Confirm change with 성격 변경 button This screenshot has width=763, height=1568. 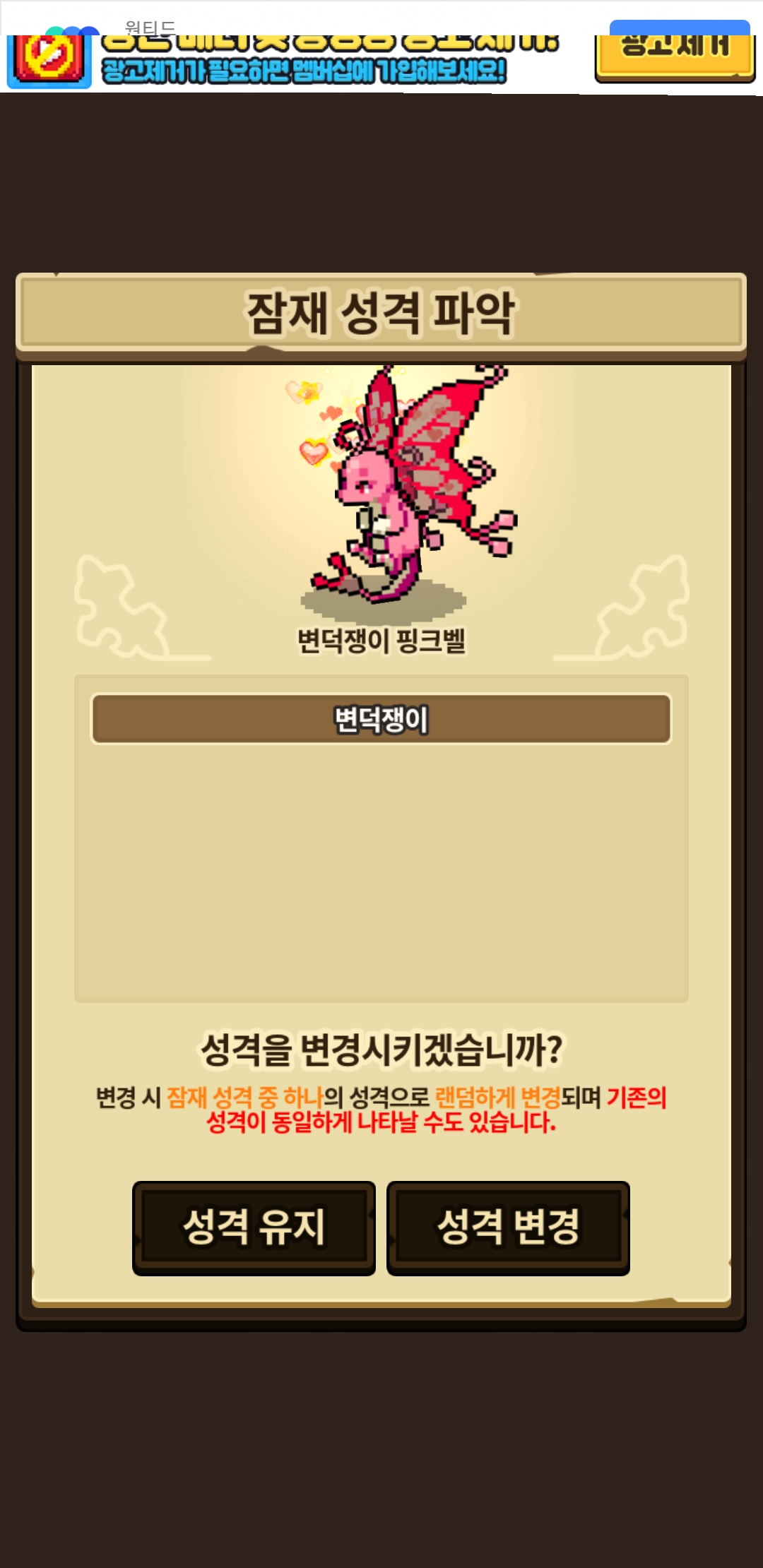(508, 1227)
